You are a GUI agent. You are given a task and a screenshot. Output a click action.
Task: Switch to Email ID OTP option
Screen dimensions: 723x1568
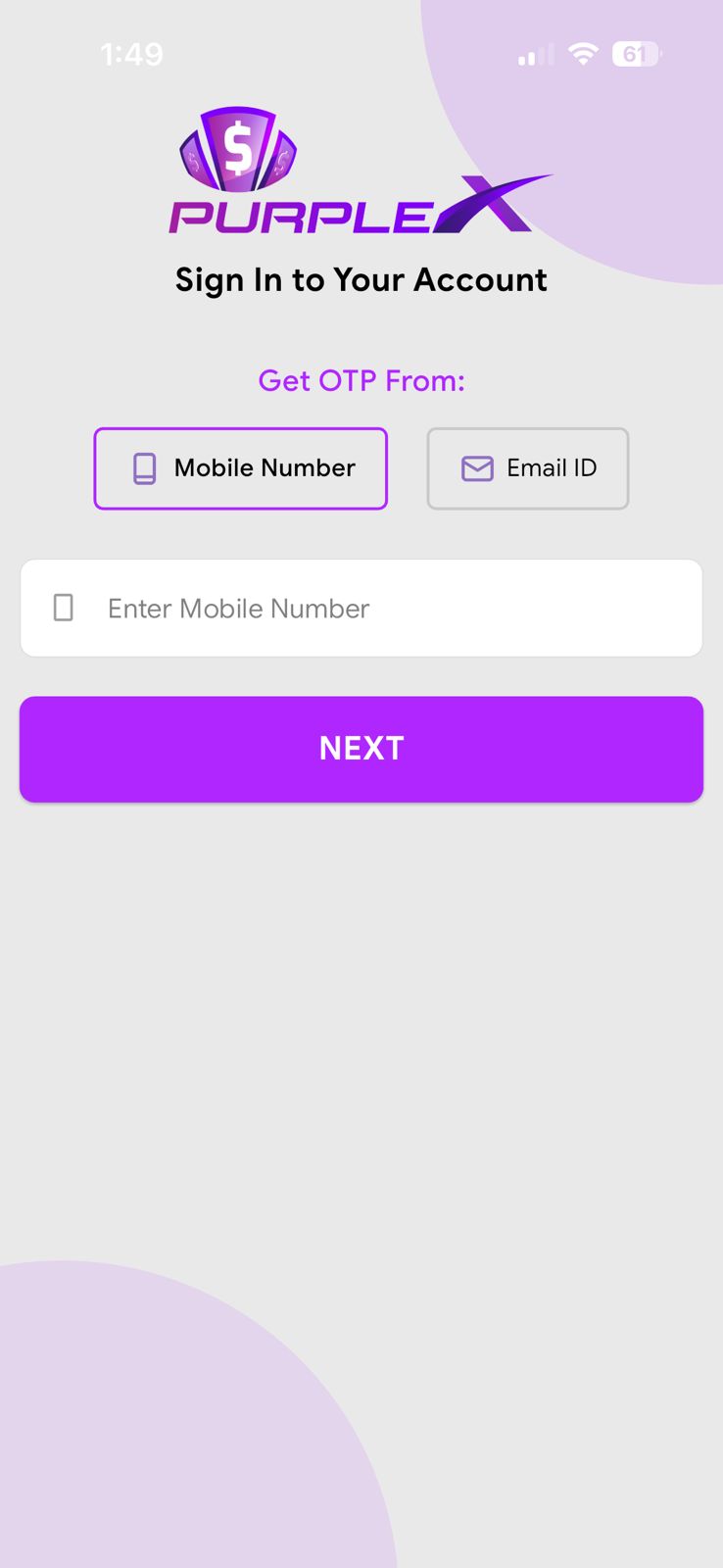pyautogui.click(x=527, y=468)
